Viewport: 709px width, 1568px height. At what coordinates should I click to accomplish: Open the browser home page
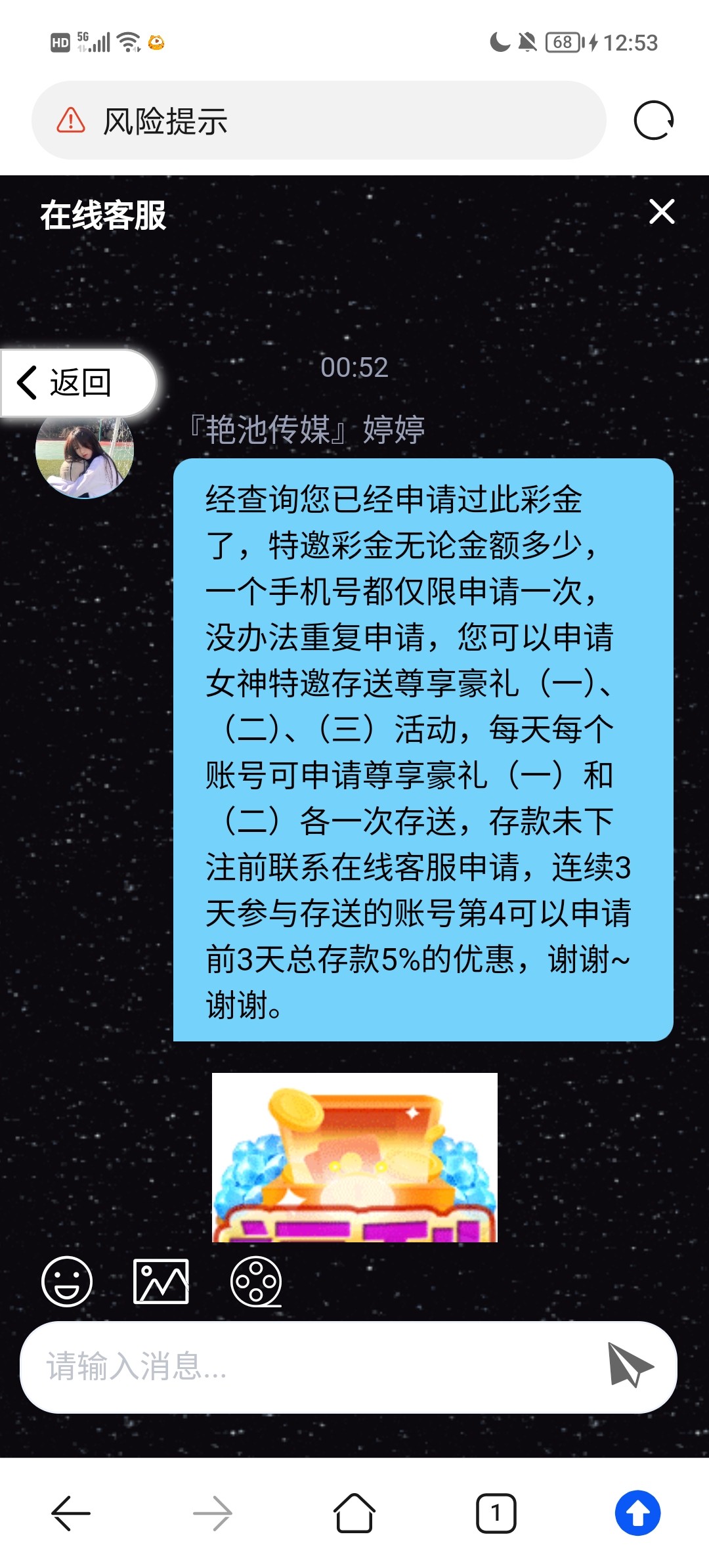(354, 1513)
